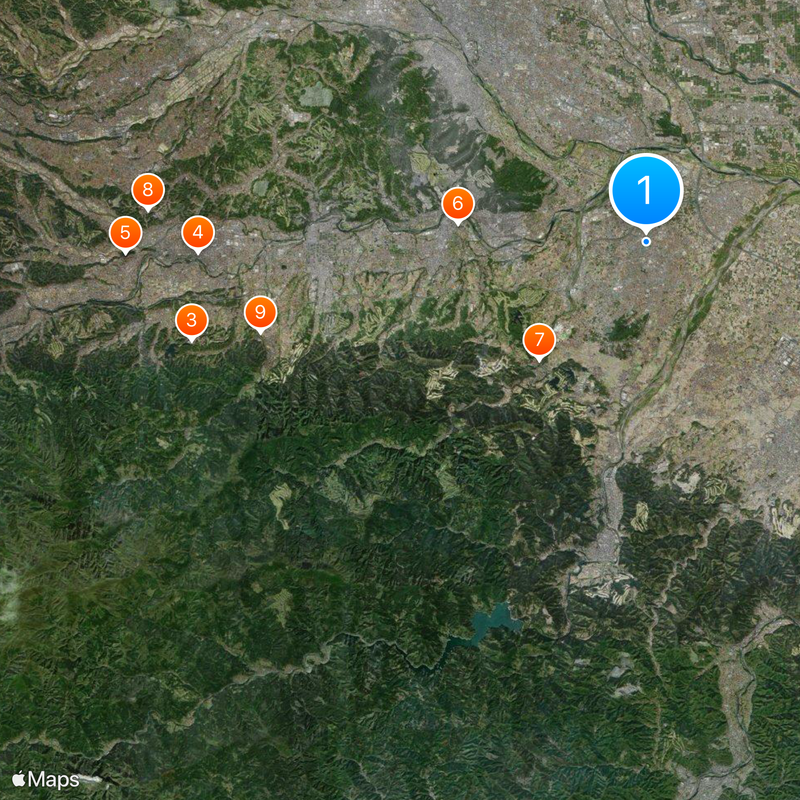The height and width of the screenshot is (800, 800).
Task: Tap the orange pin numbered 6
Action: tap(458, 204)
